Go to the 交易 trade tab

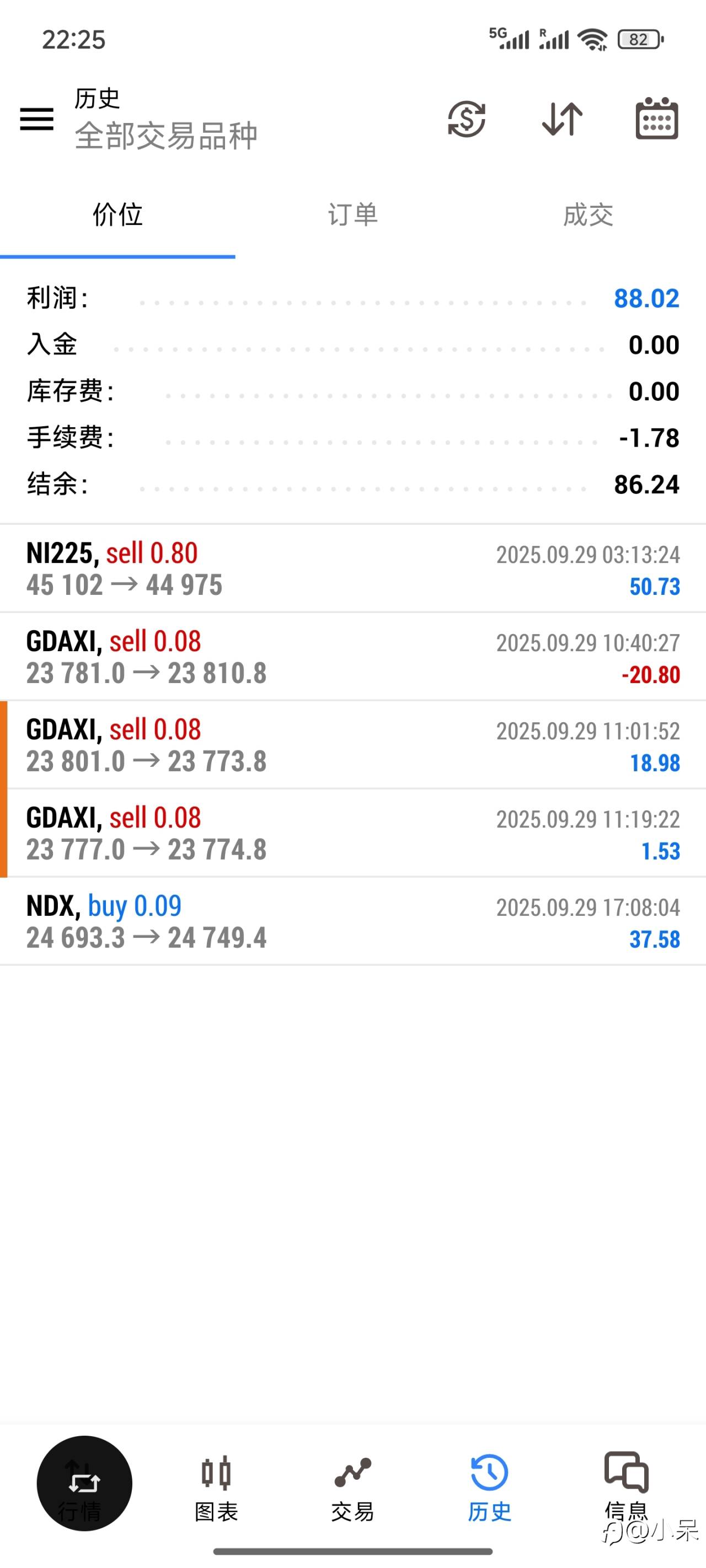click(352, 1487)
